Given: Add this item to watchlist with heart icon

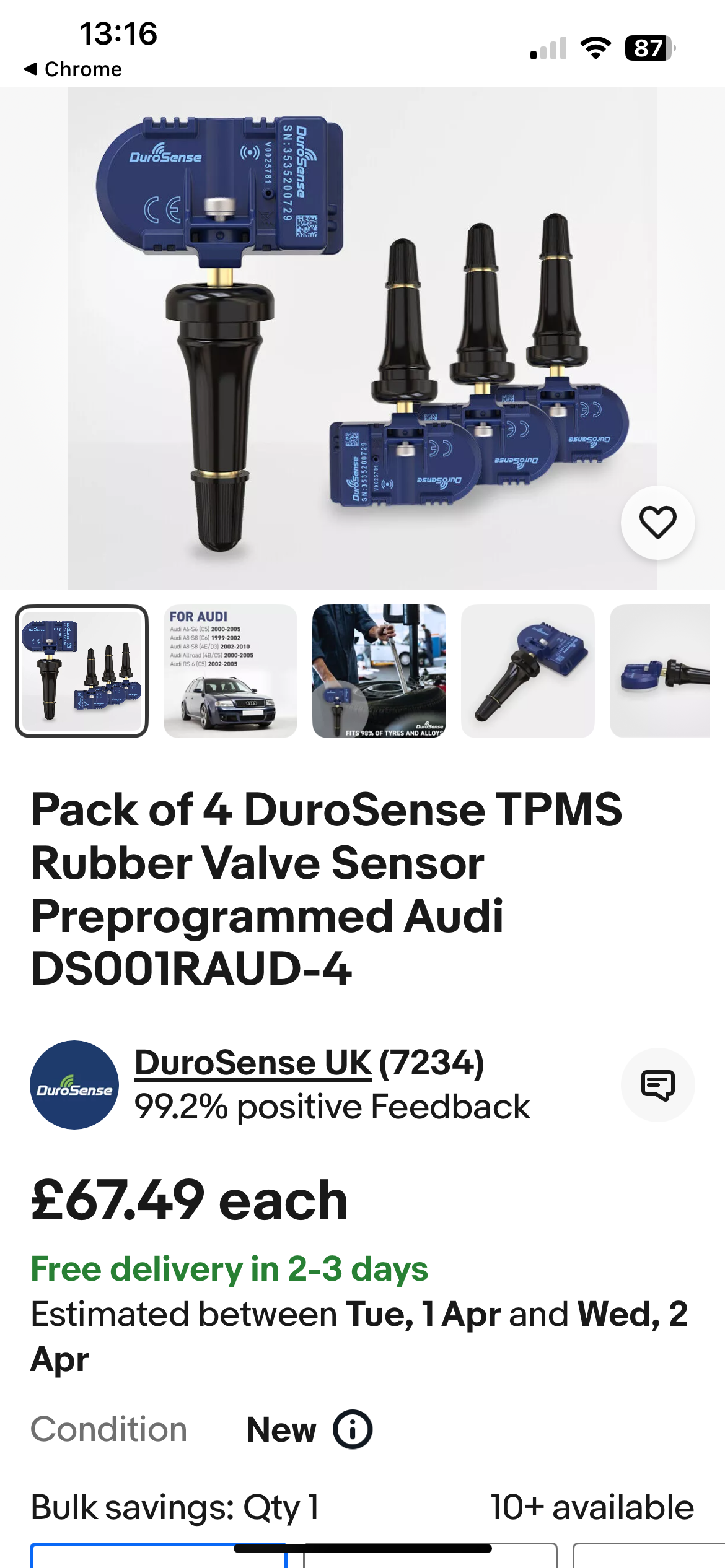Looking at the screenshot, I should coord(657,523).
